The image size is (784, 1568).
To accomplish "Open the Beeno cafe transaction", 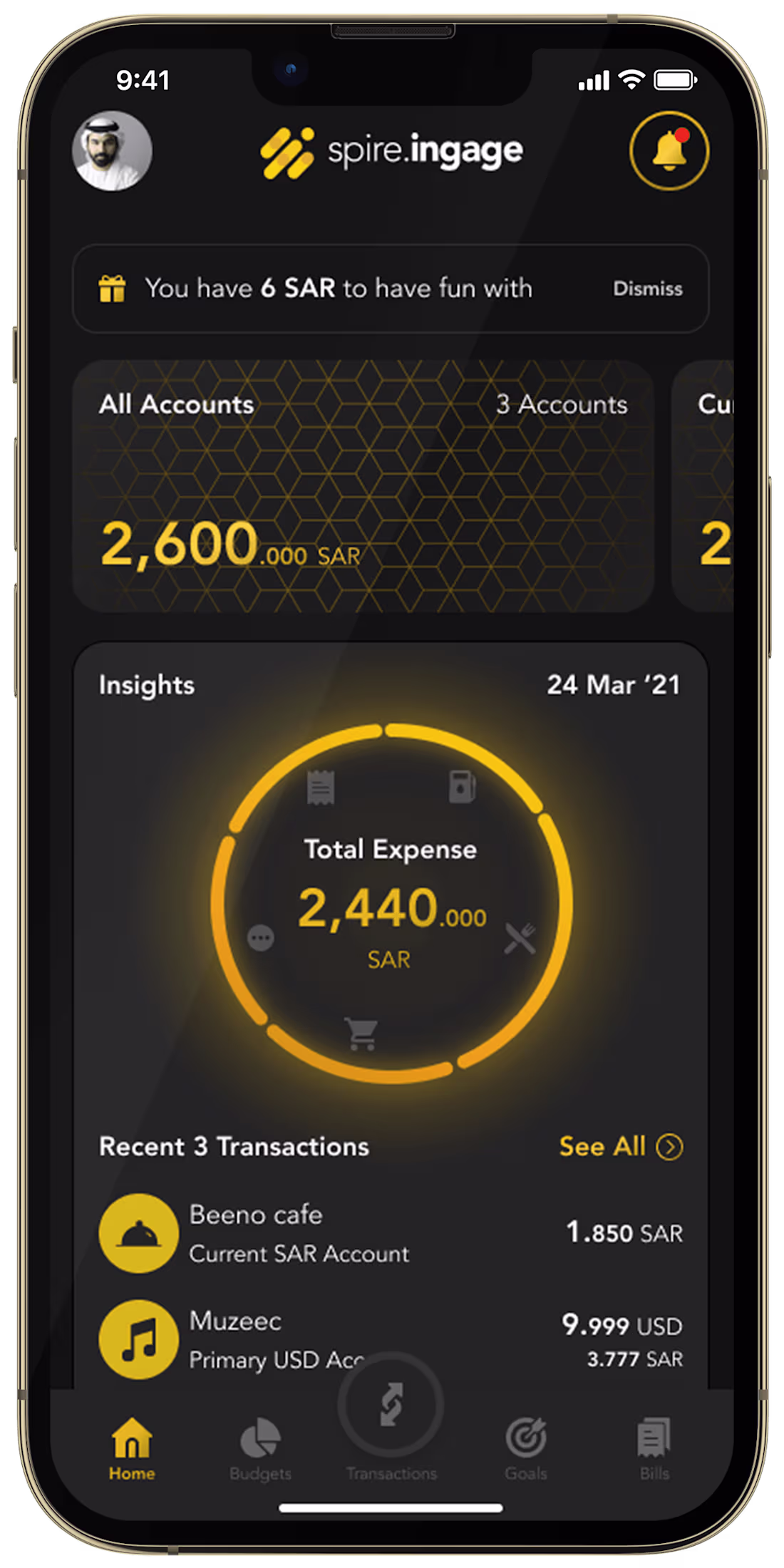I will click(390, 1234).
